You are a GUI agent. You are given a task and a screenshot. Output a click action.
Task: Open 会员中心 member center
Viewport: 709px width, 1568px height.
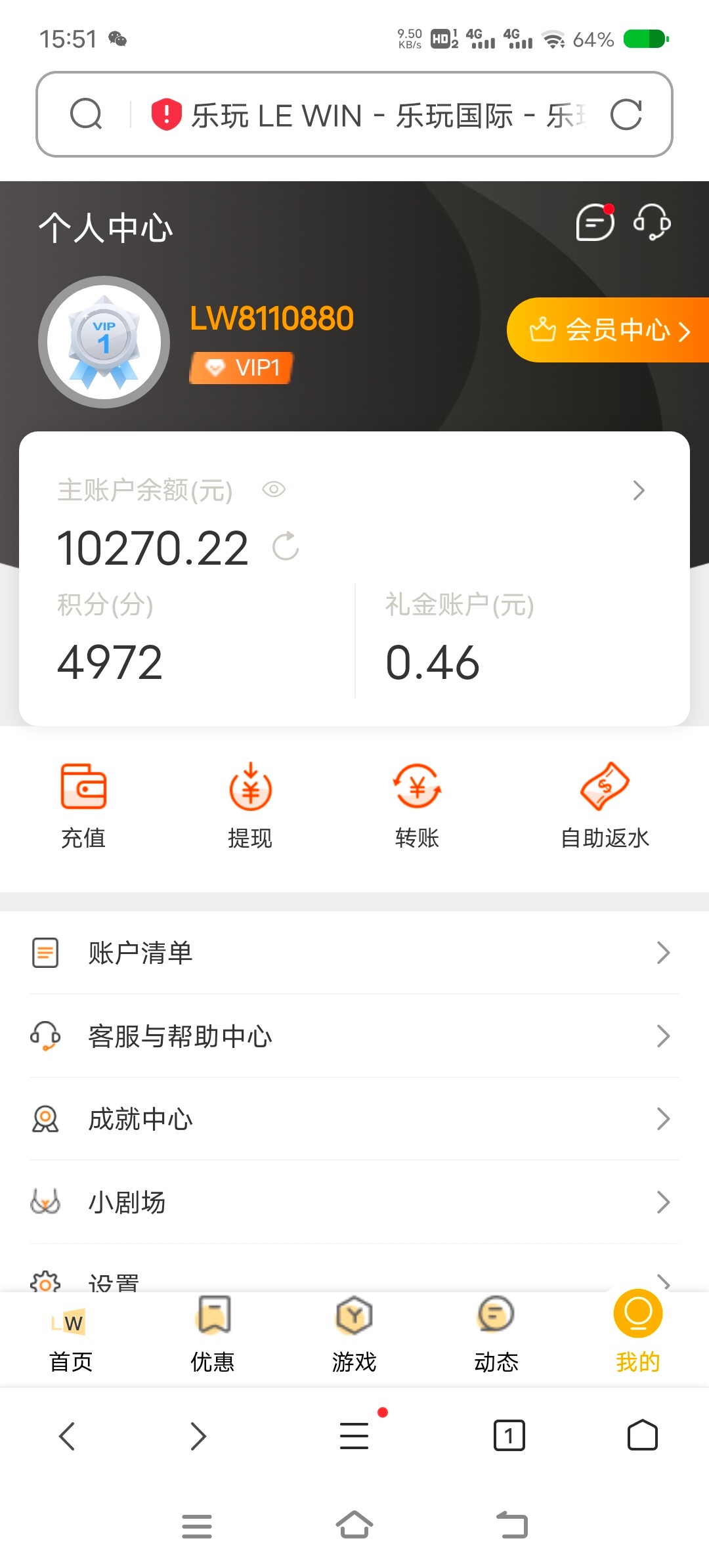coord(609,330)
